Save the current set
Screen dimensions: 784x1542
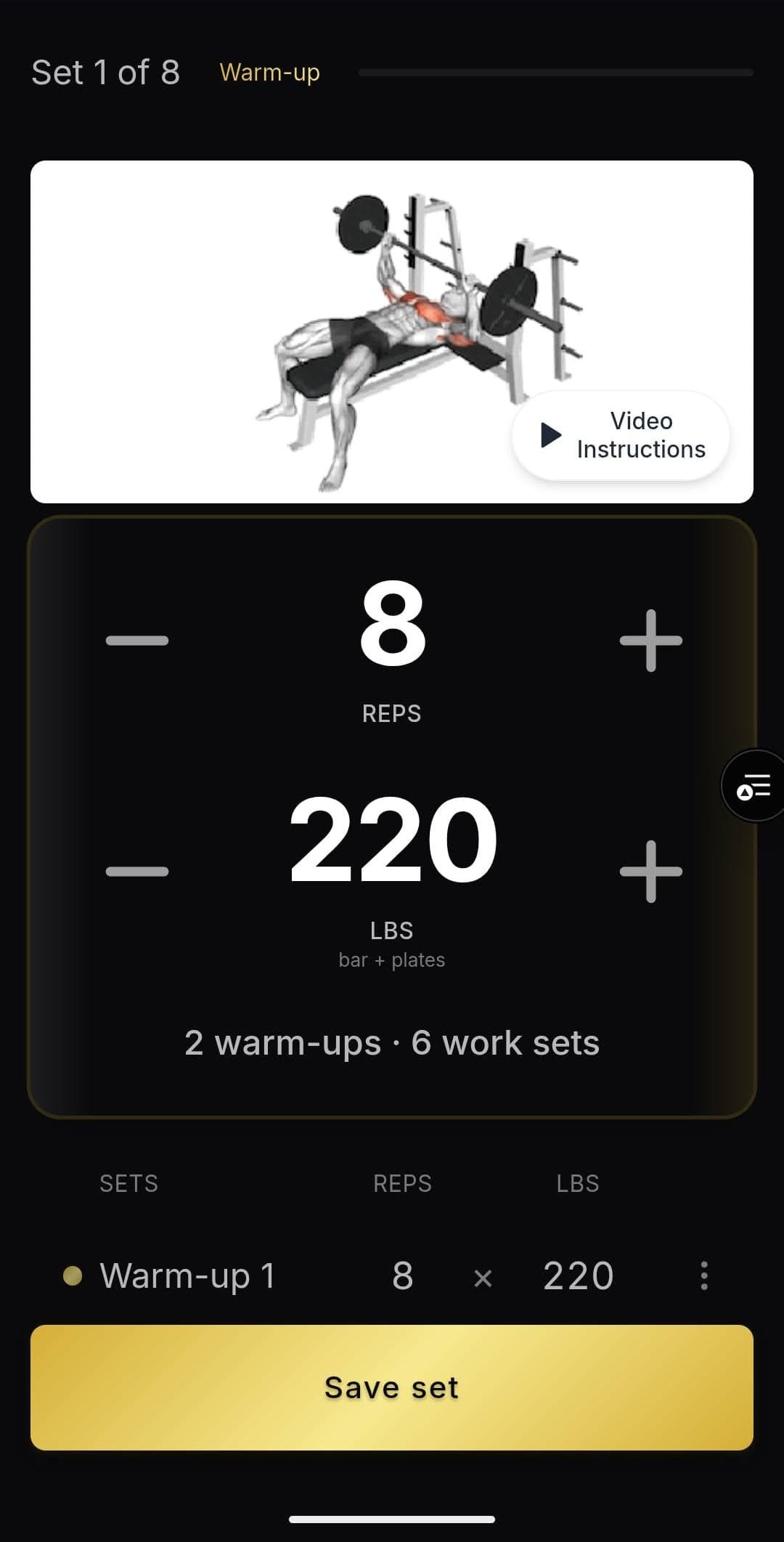392,1387
